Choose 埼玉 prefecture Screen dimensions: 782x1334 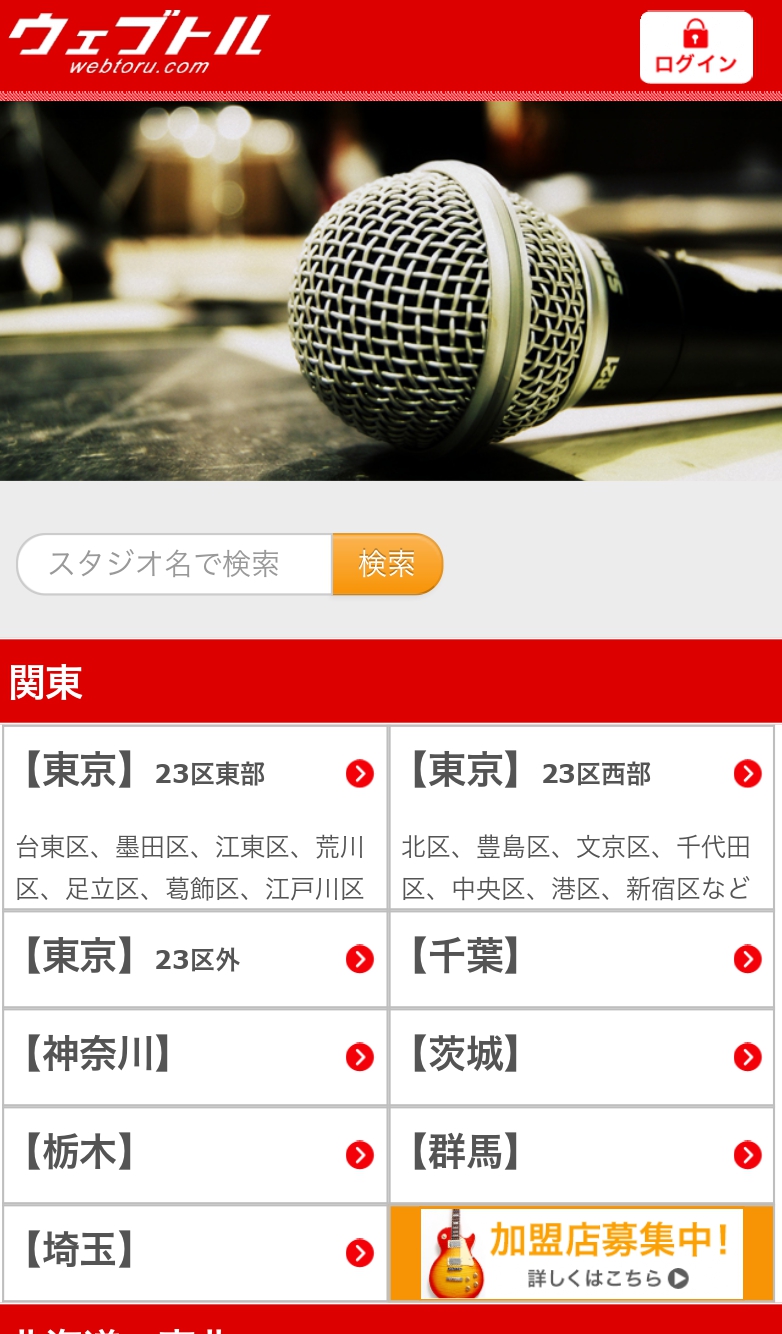pyautogui.click(x=195, y=1253)
